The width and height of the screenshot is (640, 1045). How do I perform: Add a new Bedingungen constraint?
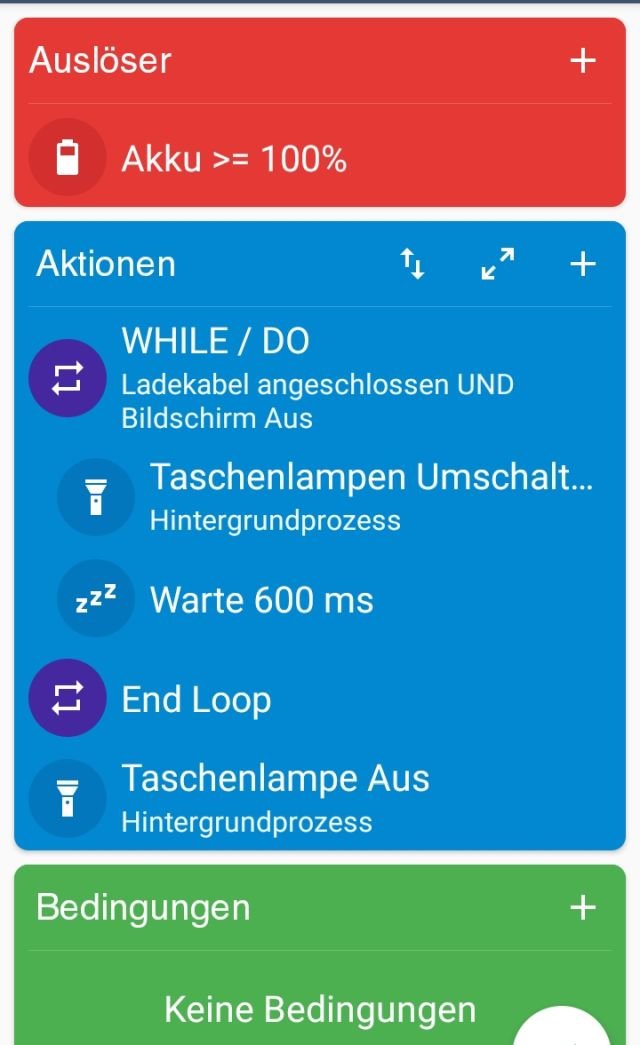point(583,908)
